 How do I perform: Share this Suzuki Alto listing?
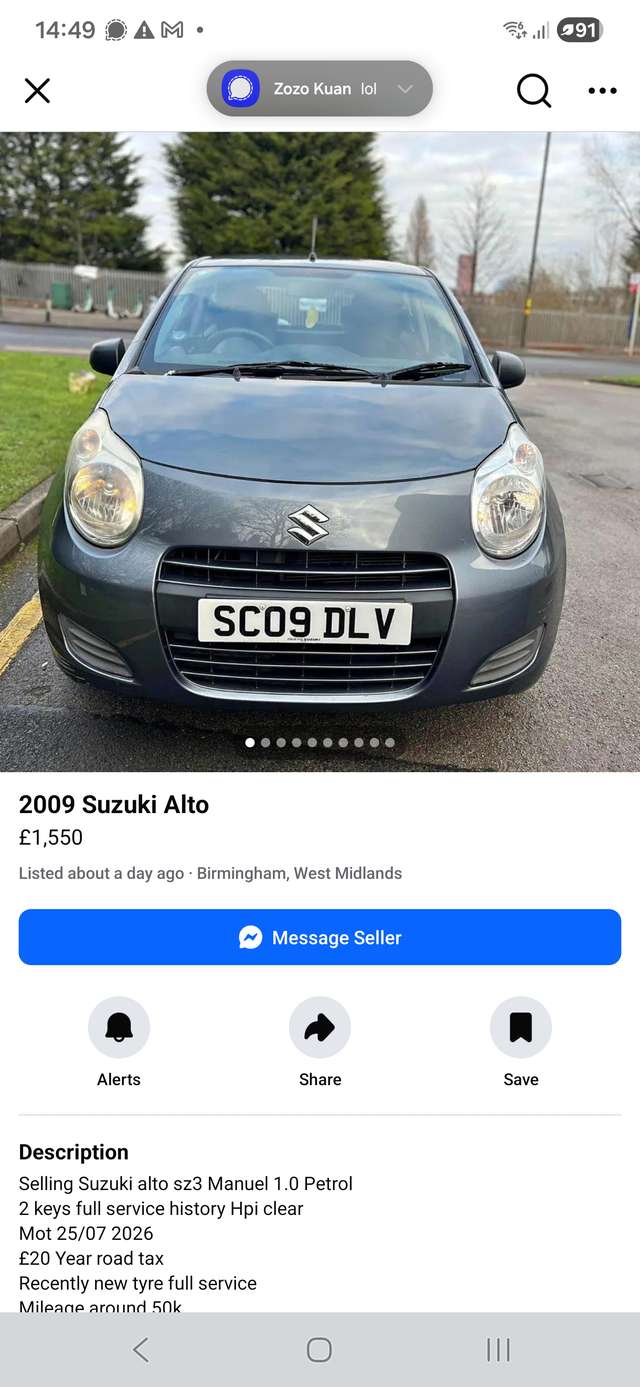(x=320, y=1027)
